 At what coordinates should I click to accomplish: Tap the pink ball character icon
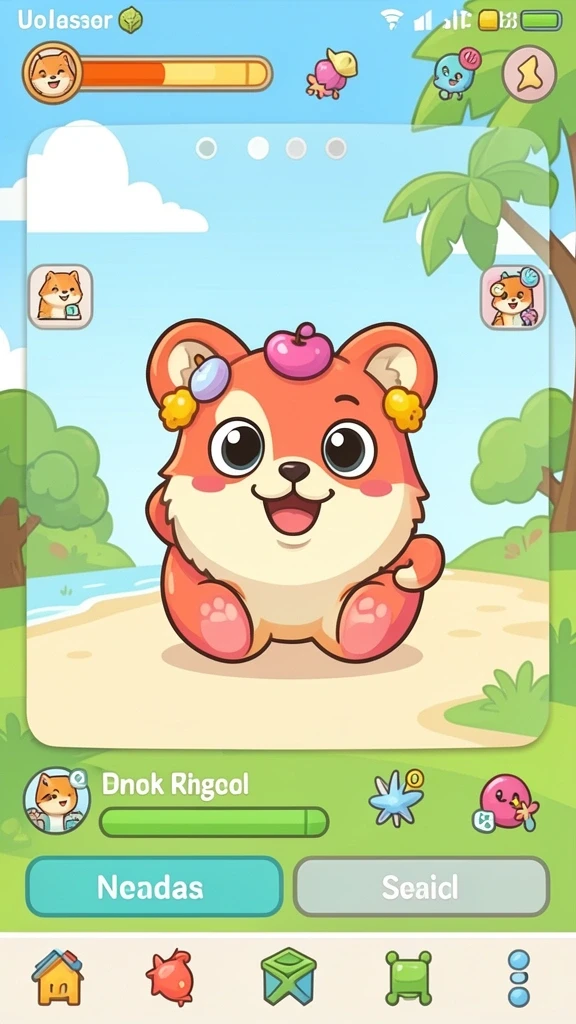(x=506, y=803)
